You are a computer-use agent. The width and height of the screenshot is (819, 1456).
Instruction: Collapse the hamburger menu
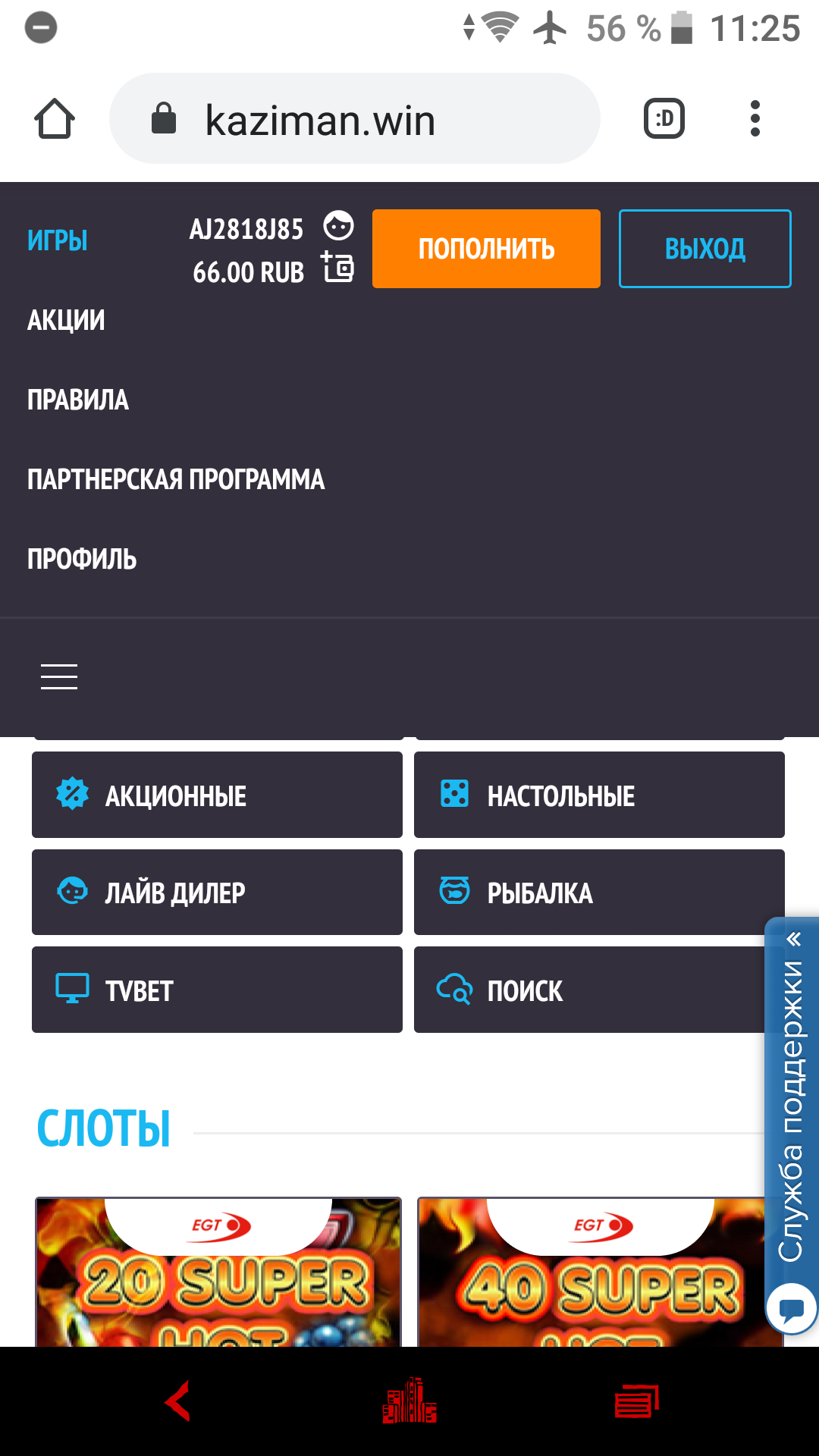tap(59, 676)
